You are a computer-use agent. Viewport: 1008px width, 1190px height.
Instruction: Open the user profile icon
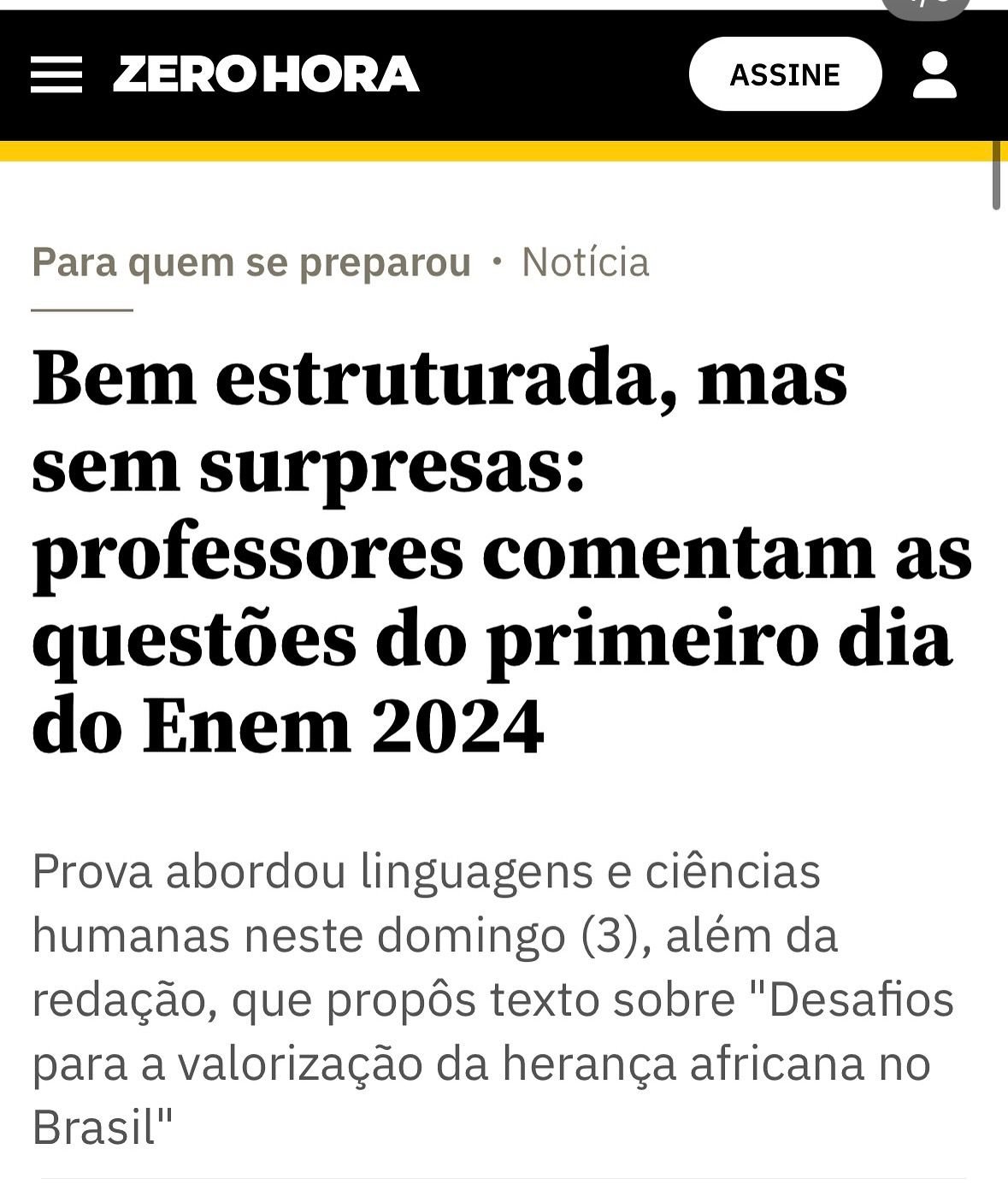point(934,75)
